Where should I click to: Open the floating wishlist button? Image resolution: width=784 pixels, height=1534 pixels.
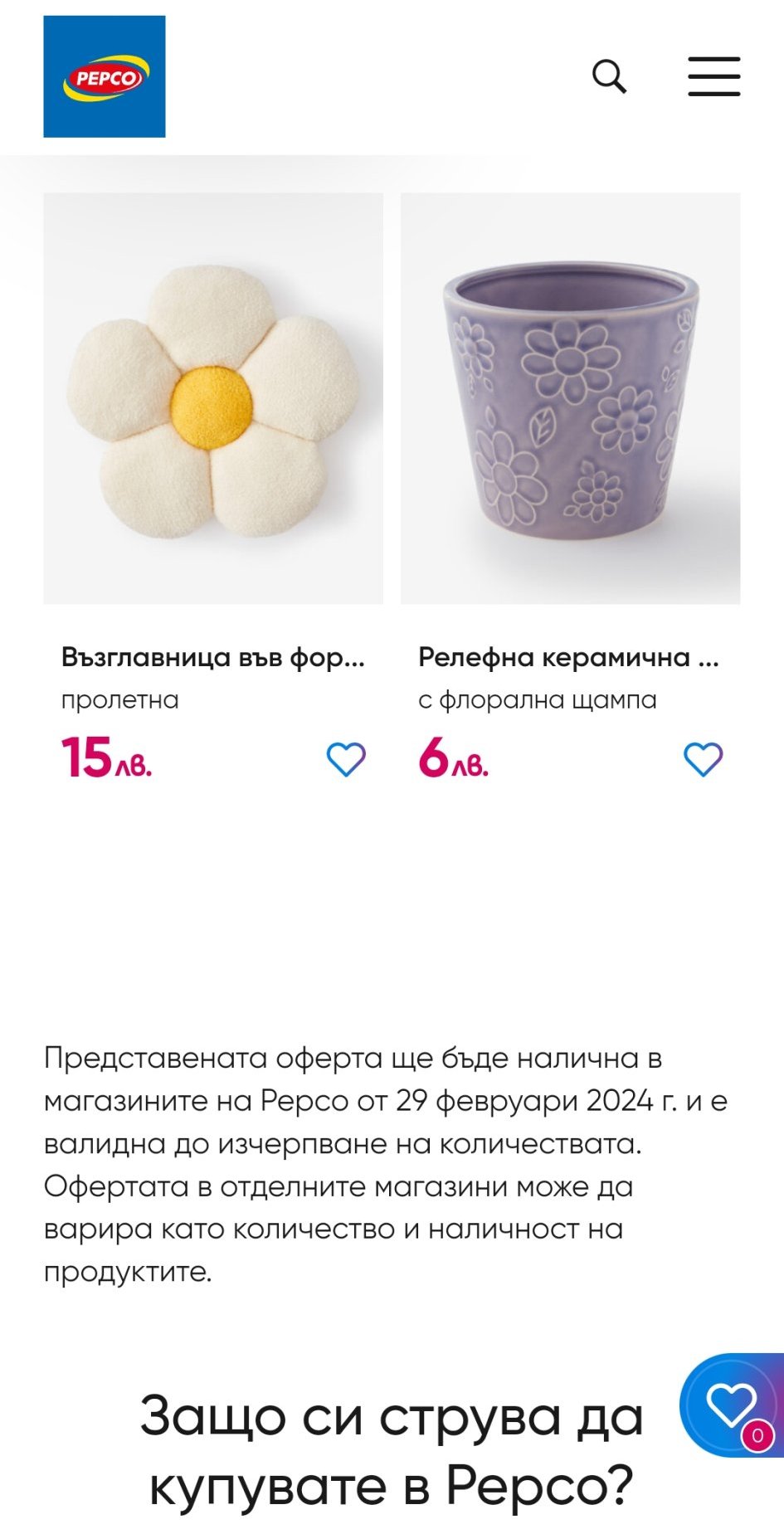click(732, 1405)
